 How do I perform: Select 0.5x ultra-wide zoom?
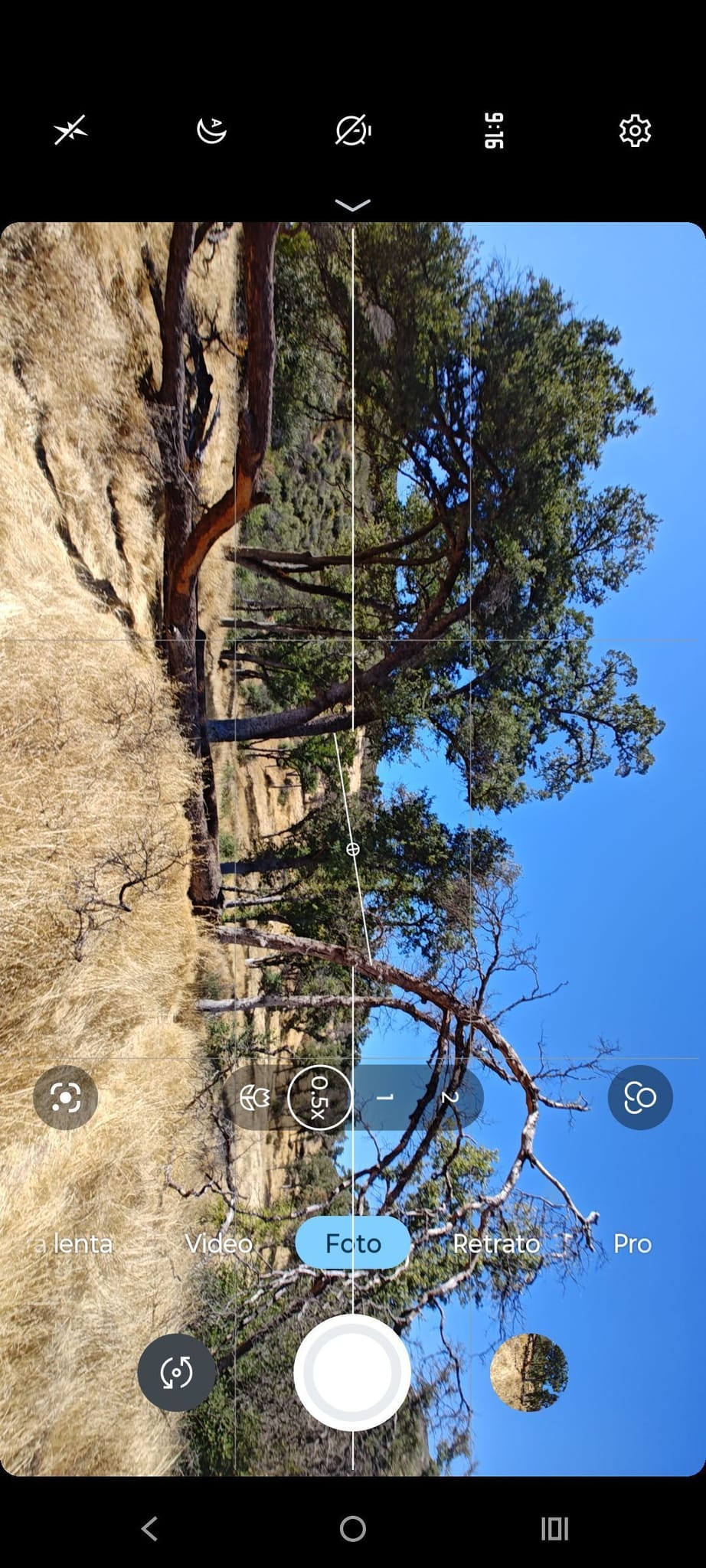click(x=319, y=1098)
